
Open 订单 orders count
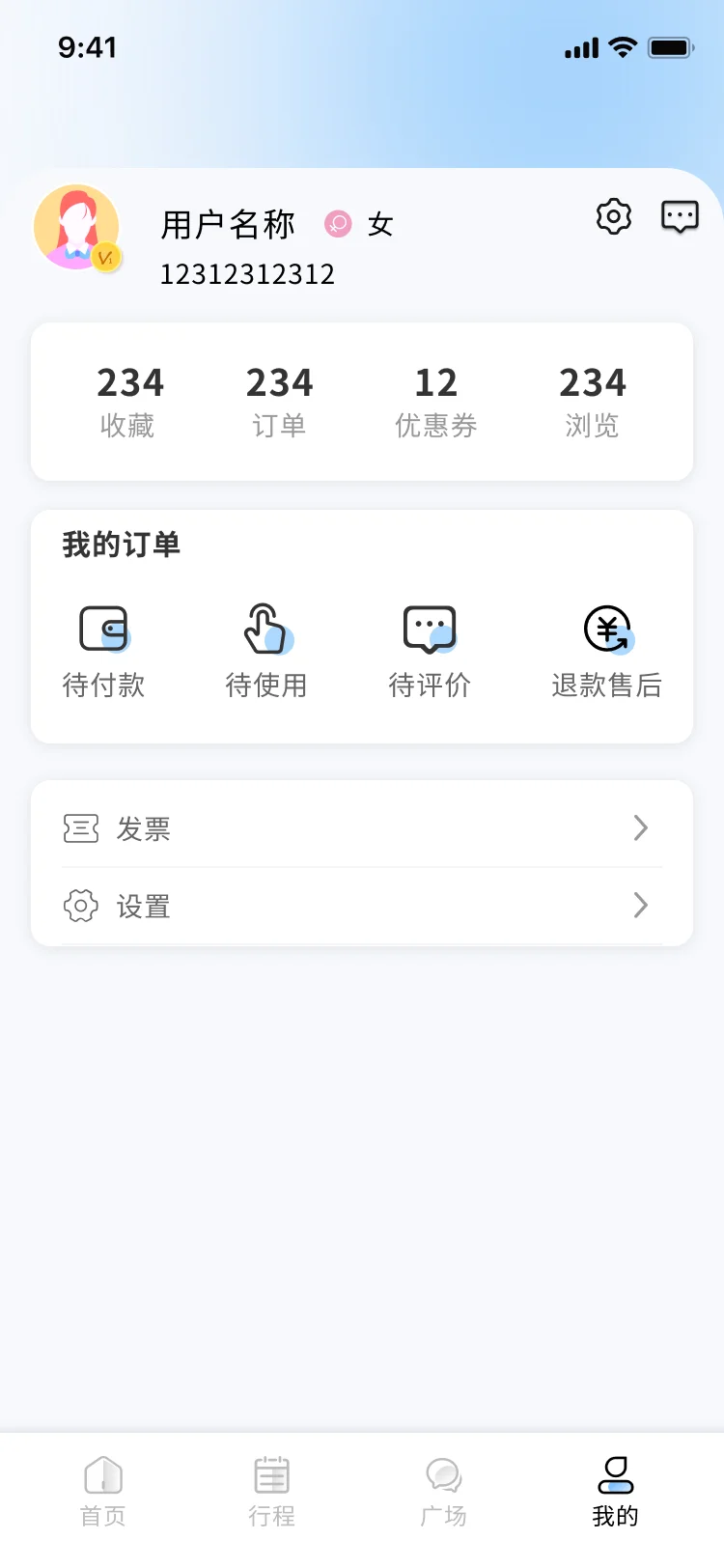279,401
